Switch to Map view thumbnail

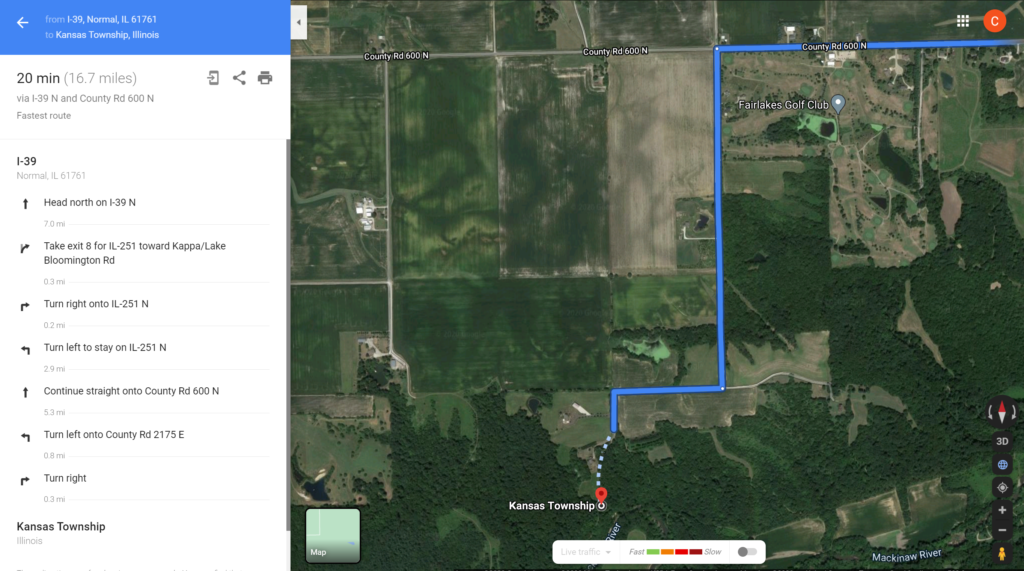tap(332, 535)
